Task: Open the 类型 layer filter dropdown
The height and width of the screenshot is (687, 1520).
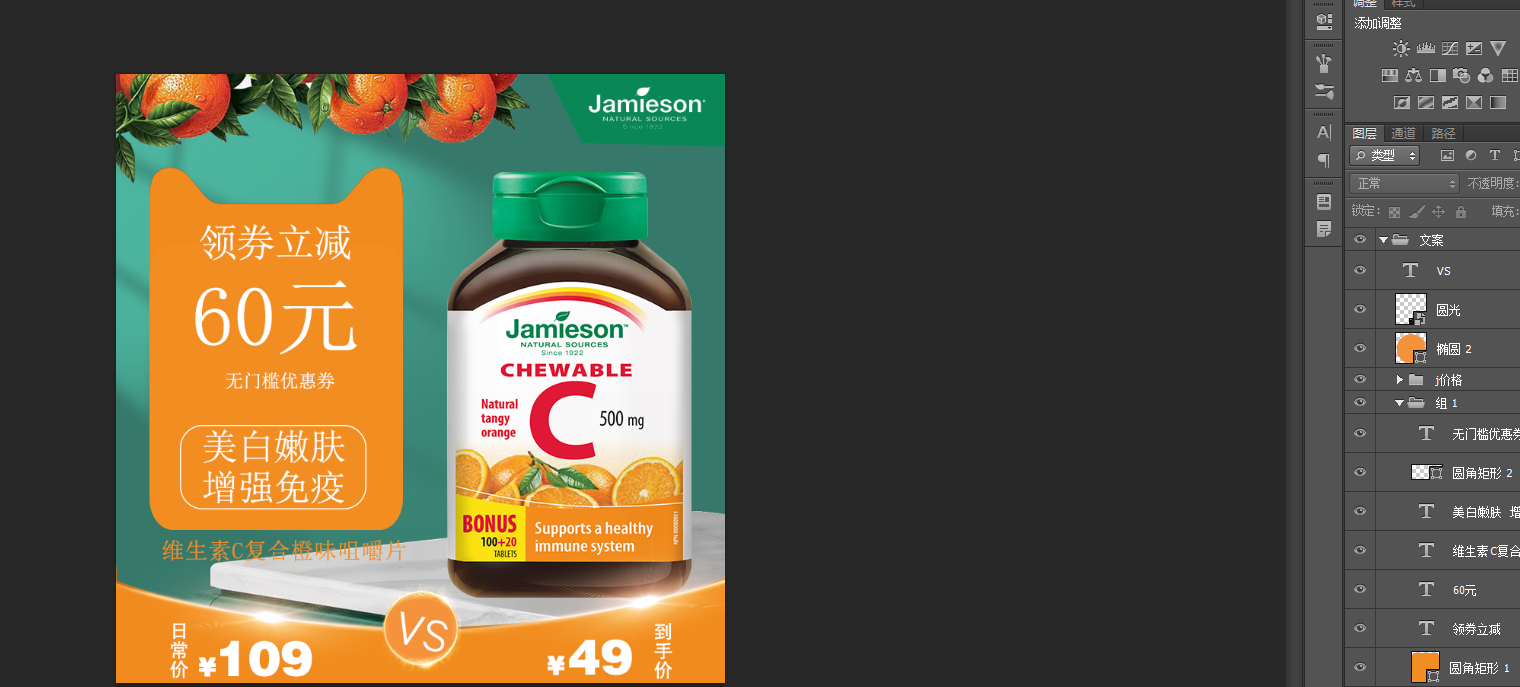Action: (1385, 156)
